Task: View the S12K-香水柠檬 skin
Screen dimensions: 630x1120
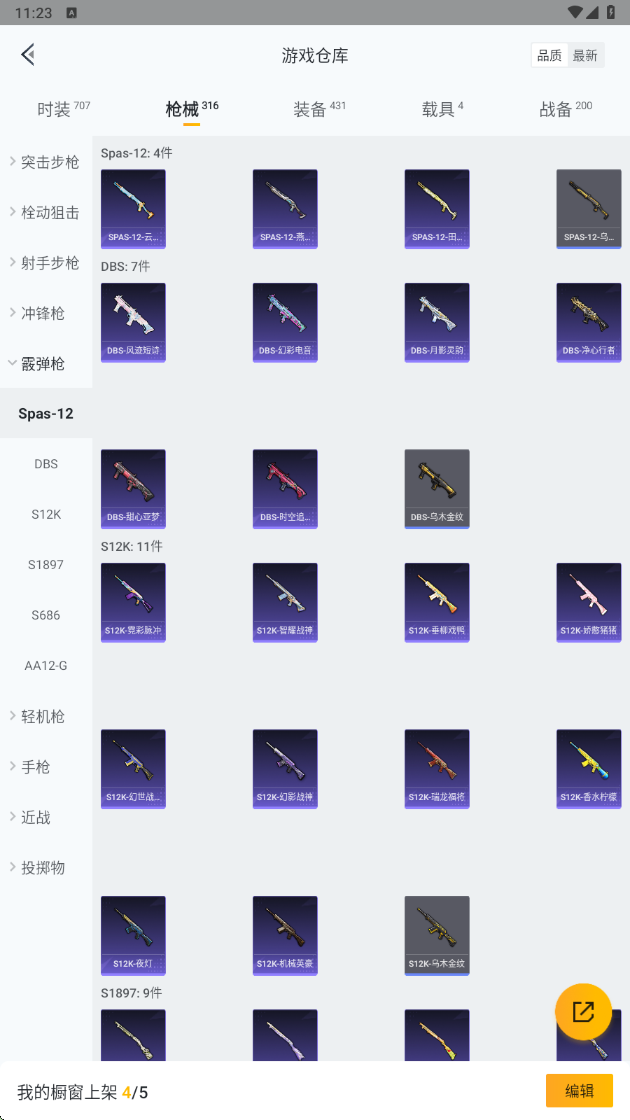Action: [x=588, y=768]
